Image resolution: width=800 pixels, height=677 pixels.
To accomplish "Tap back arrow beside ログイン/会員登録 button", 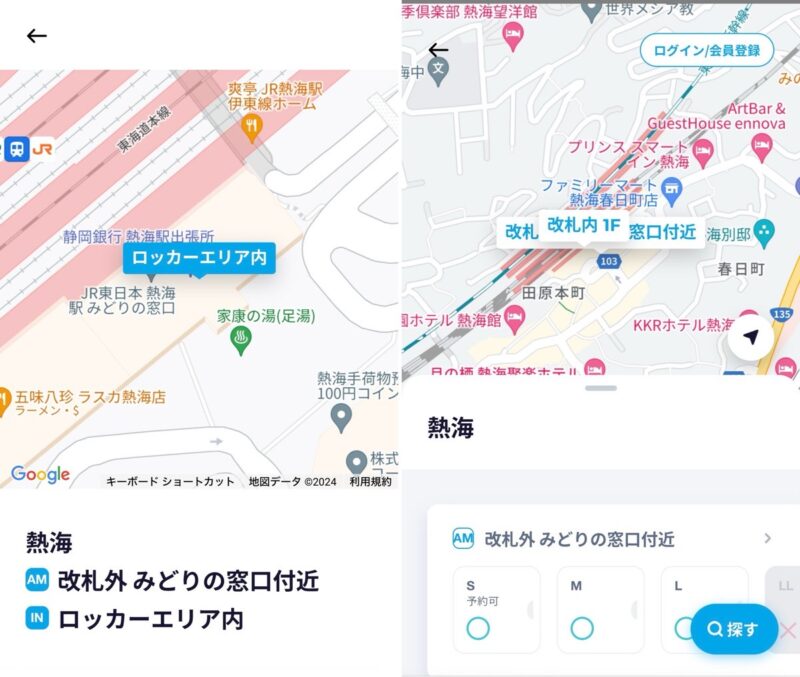I will tap(438, 50).
